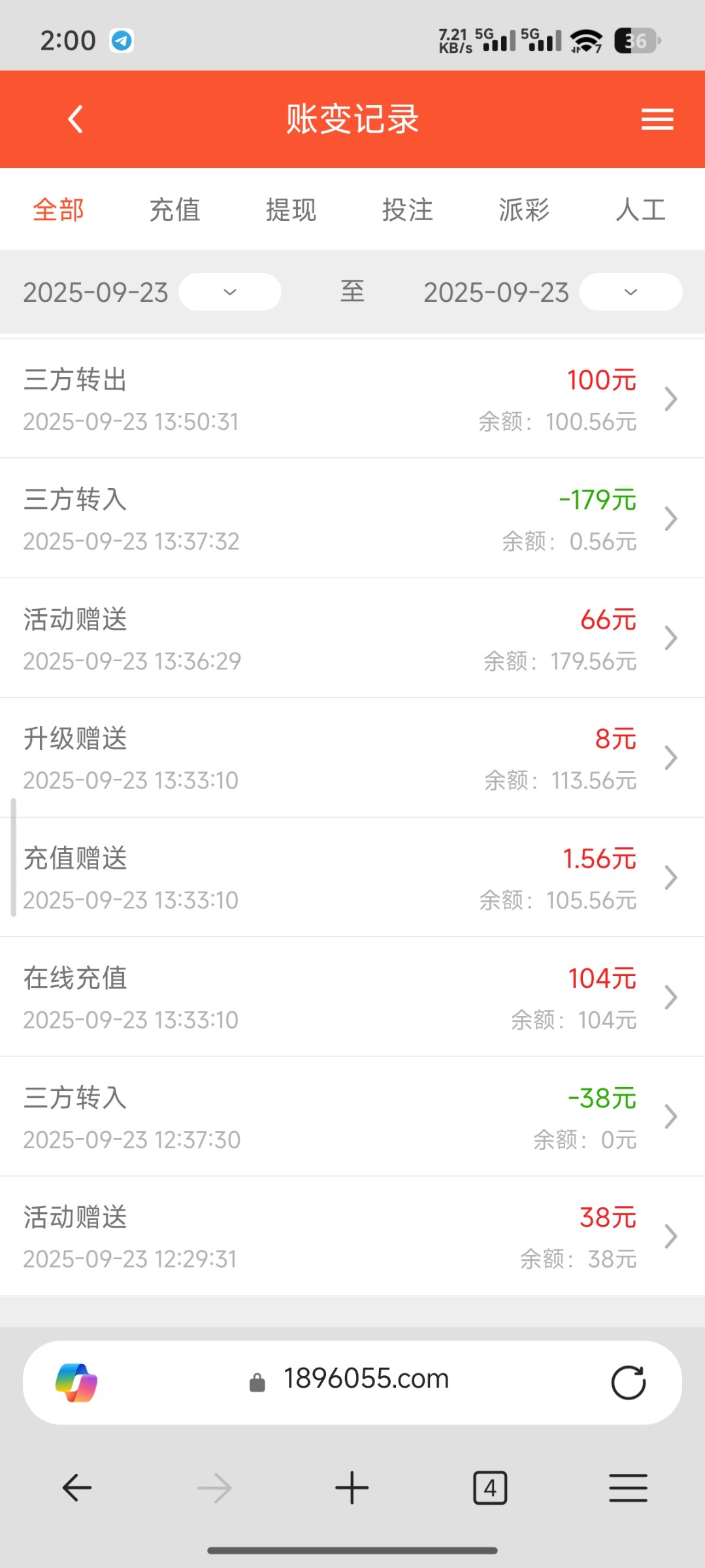Open the 三方转出 100元 record
This screenshot has width=705, height=1568.
point(352,399)
